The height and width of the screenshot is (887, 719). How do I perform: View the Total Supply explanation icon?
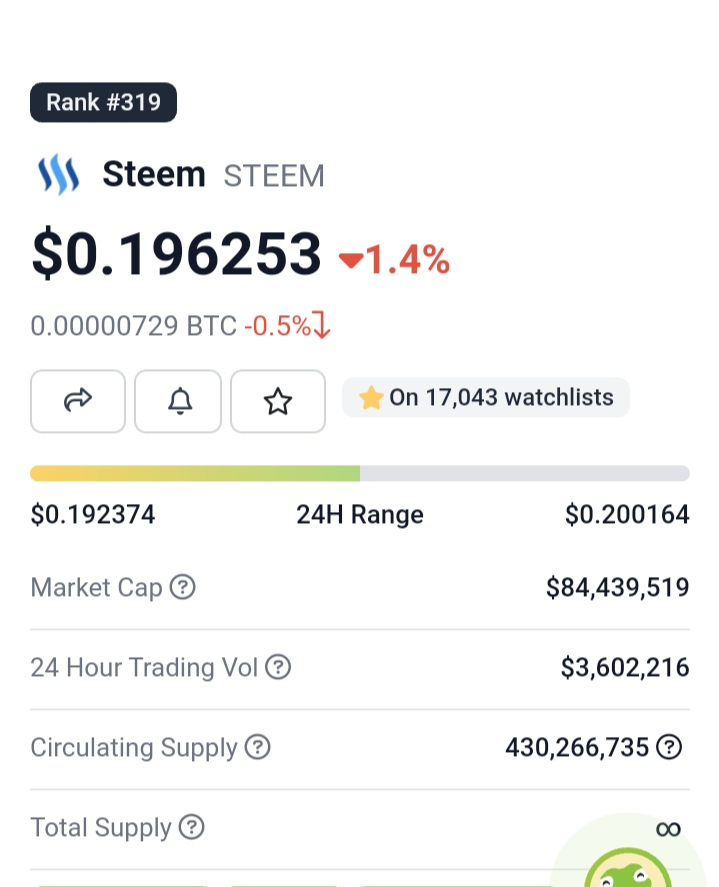[191, 827]
